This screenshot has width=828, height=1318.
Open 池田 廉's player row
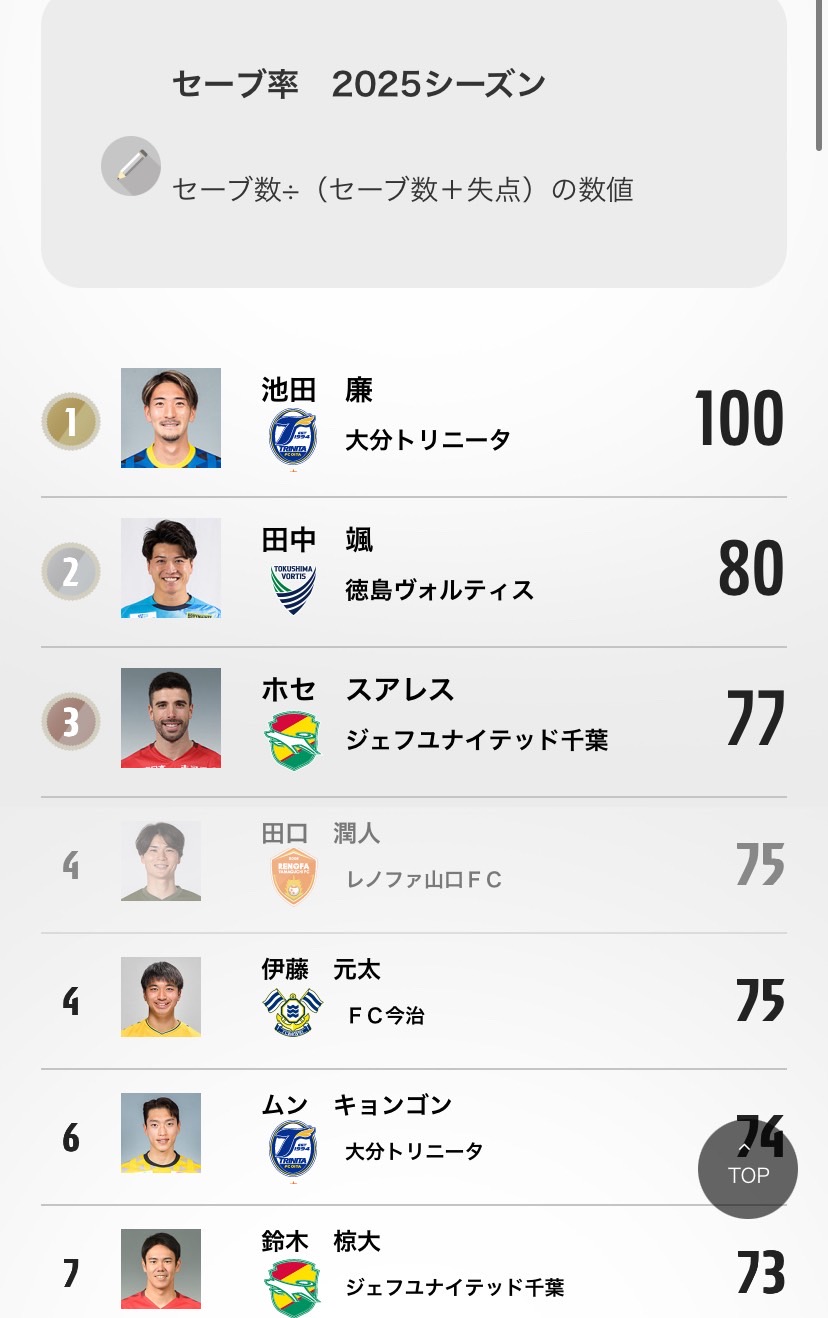(x=413, y=420)
